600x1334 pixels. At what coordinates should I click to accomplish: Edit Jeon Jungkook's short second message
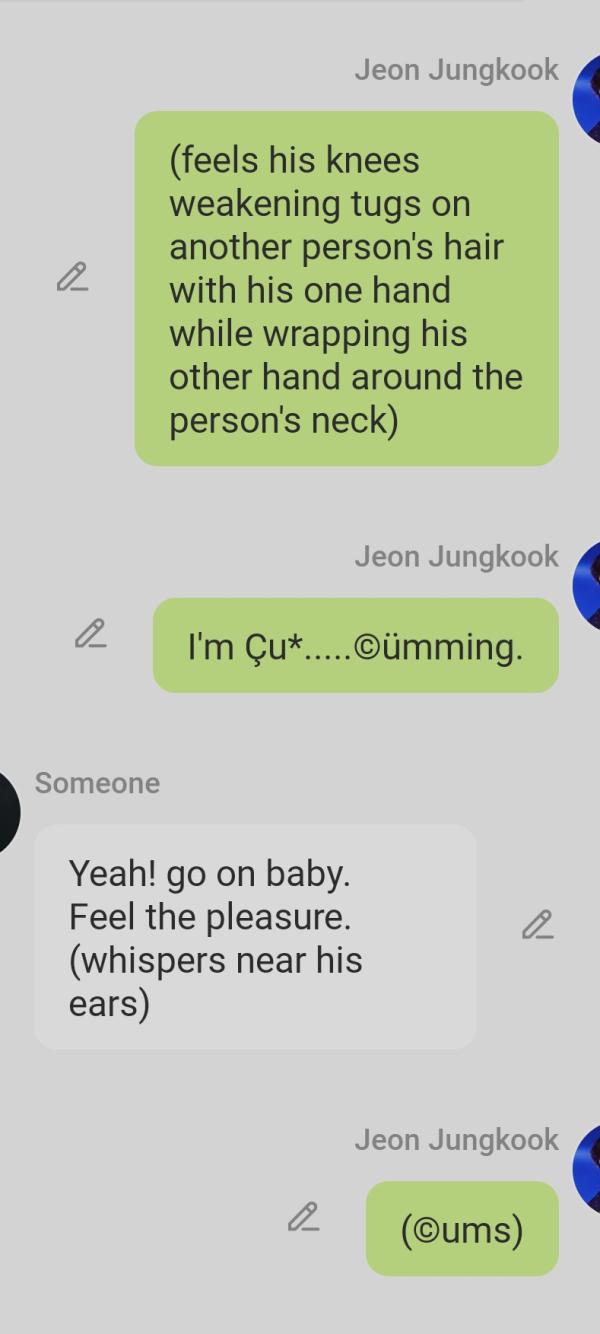coord(90,634)
